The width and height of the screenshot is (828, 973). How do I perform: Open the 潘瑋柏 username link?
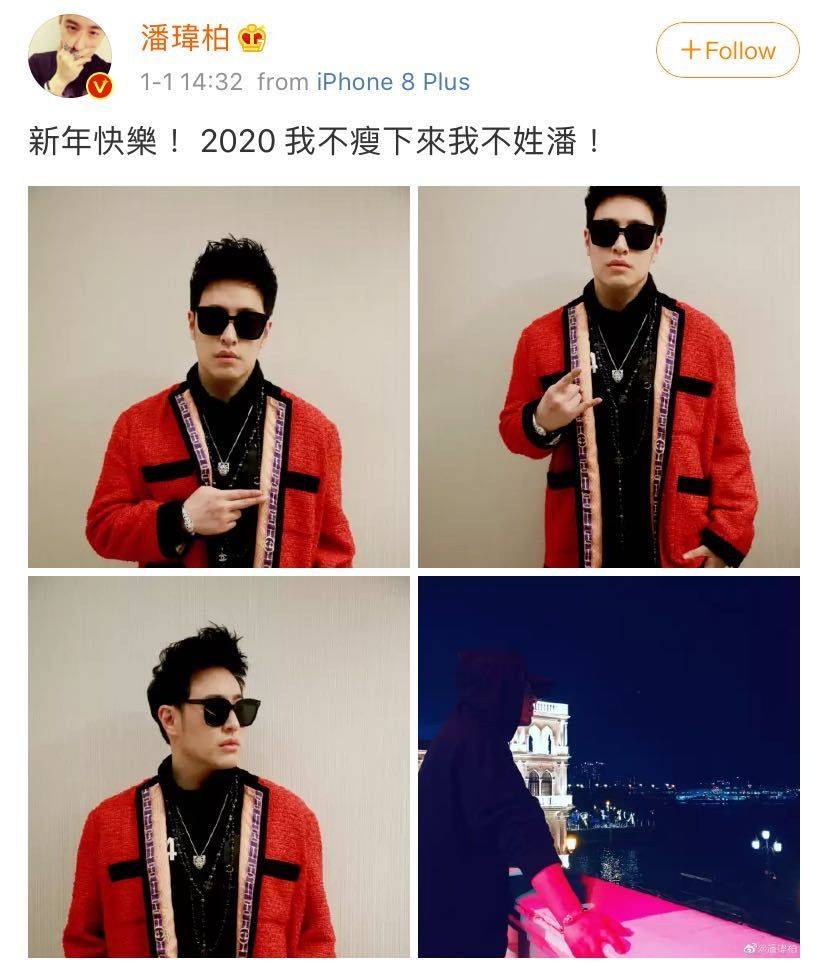[186, 38]
